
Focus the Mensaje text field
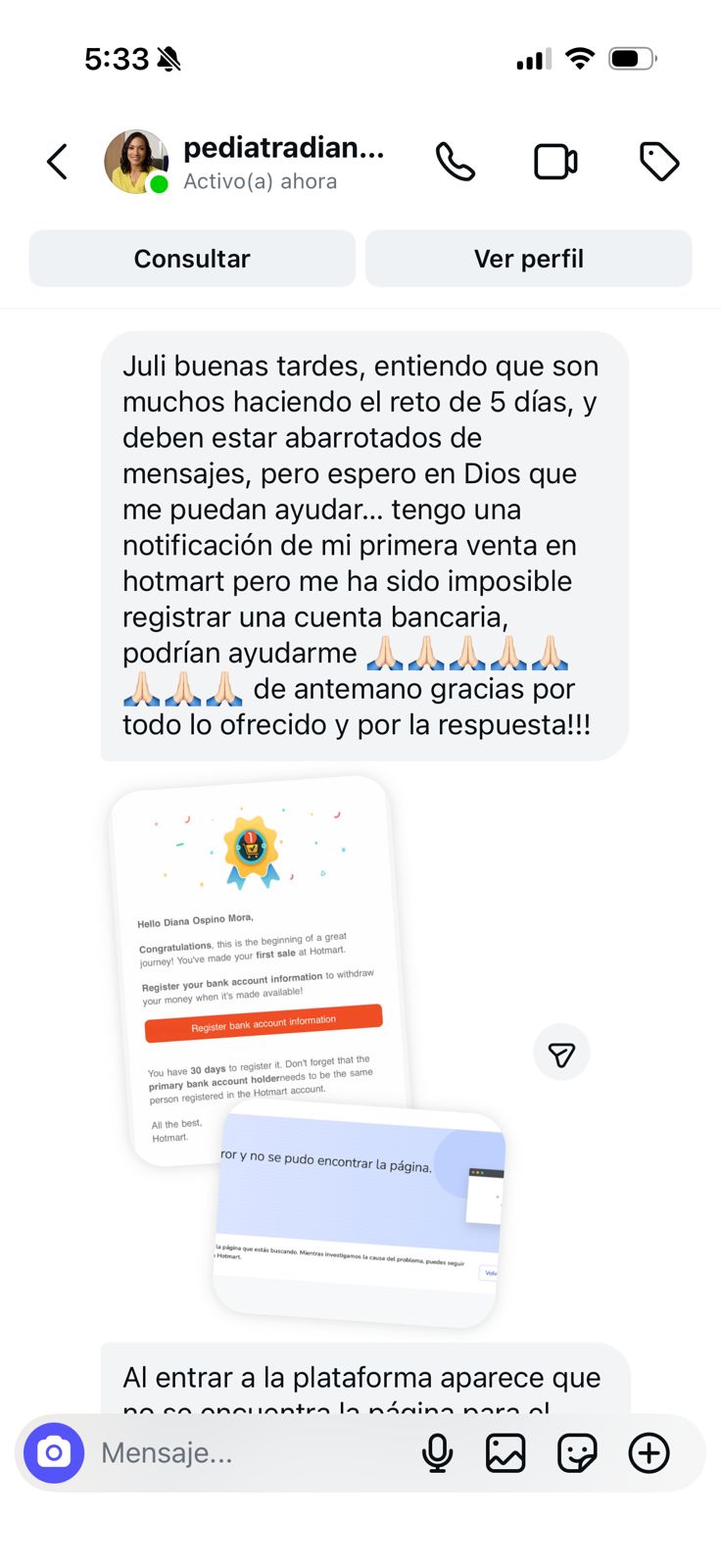pos(250,1452)
